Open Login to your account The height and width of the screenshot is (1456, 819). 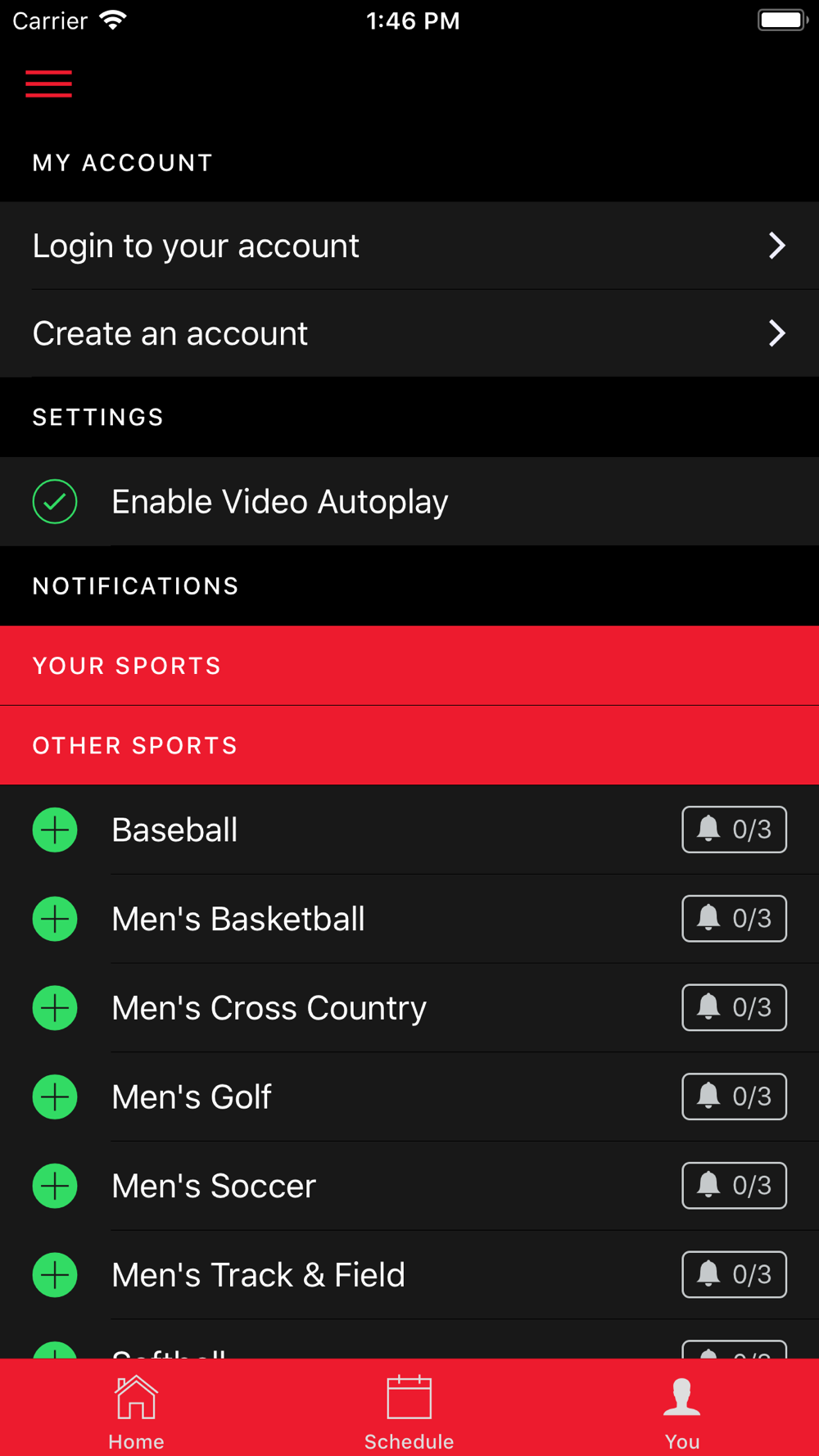pyautogui.click(x=409, y=246)
